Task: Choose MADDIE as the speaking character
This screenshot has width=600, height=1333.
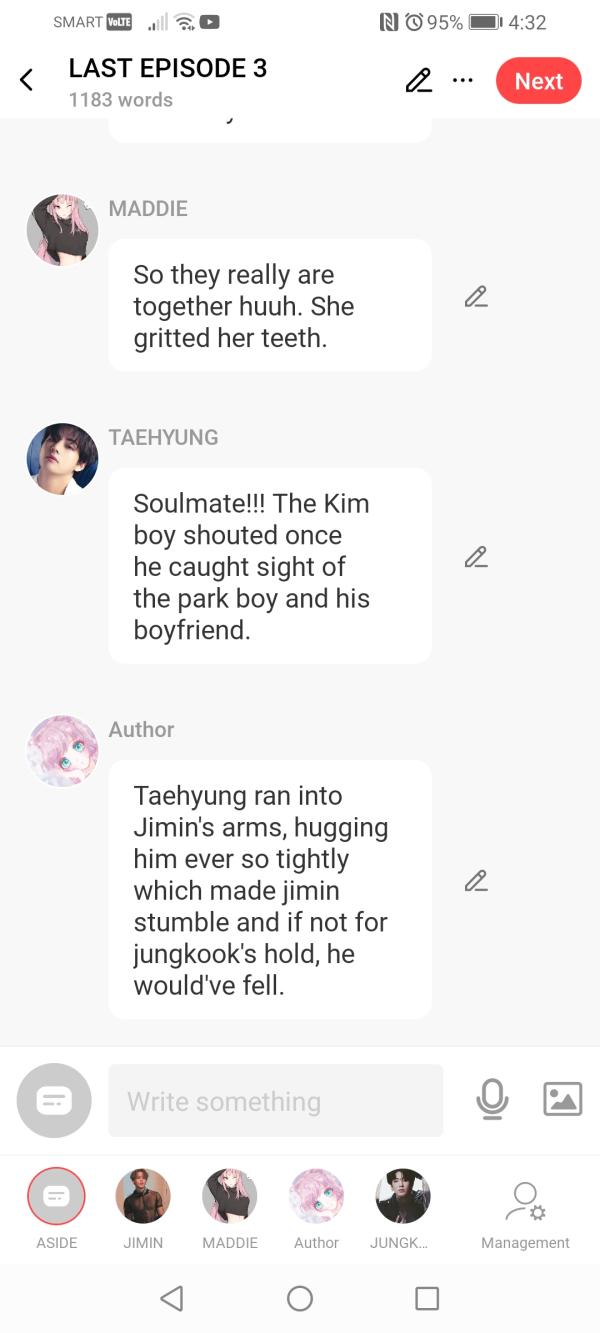Action: click(x=230, y=1197)
